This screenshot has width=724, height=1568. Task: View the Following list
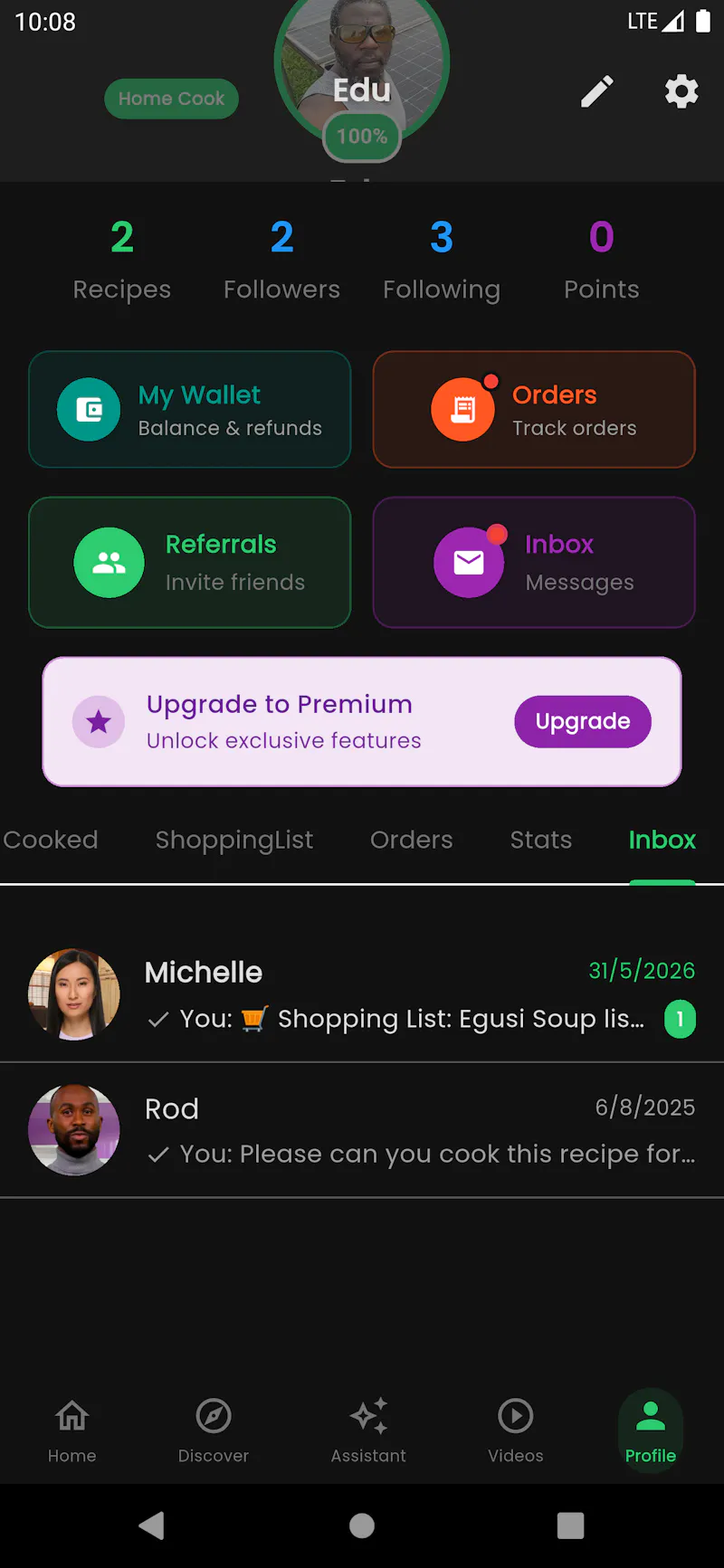click(442, 261)
